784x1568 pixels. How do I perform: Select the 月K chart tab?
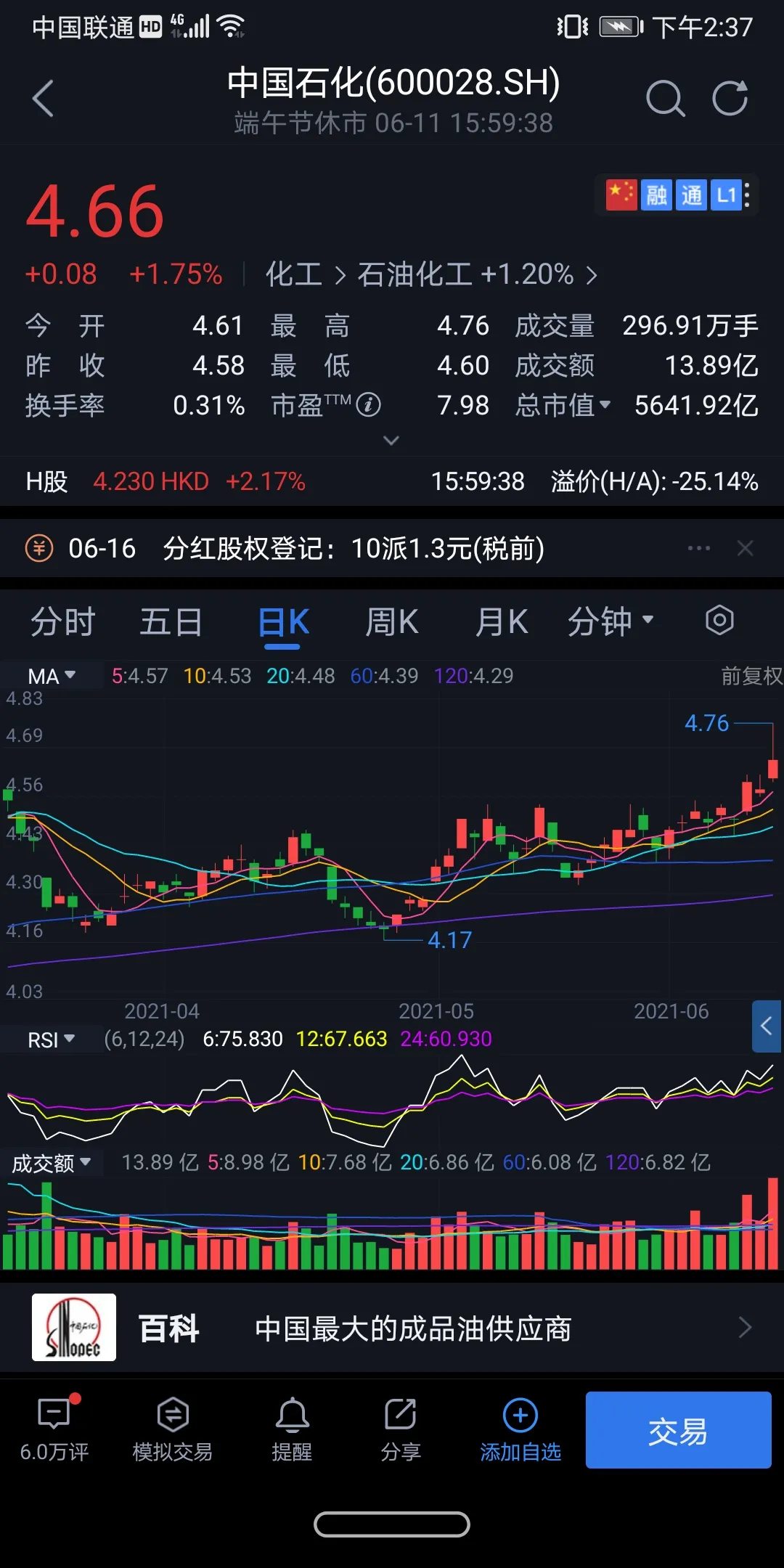tap(502, 622)
